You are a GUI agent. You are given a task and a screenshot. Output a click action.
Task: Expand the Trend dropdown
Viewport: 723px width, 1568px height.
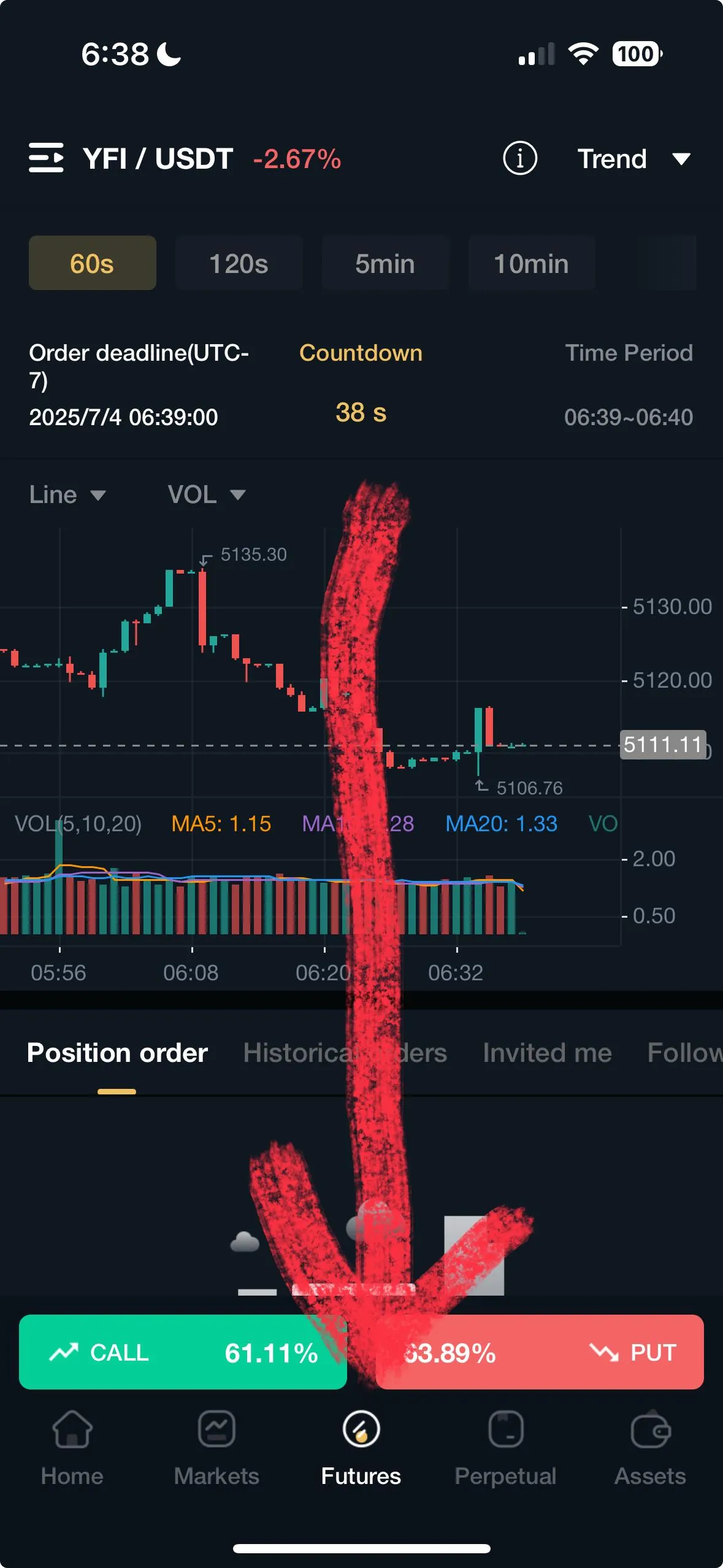pyautogui.click(x=633, y=159)
